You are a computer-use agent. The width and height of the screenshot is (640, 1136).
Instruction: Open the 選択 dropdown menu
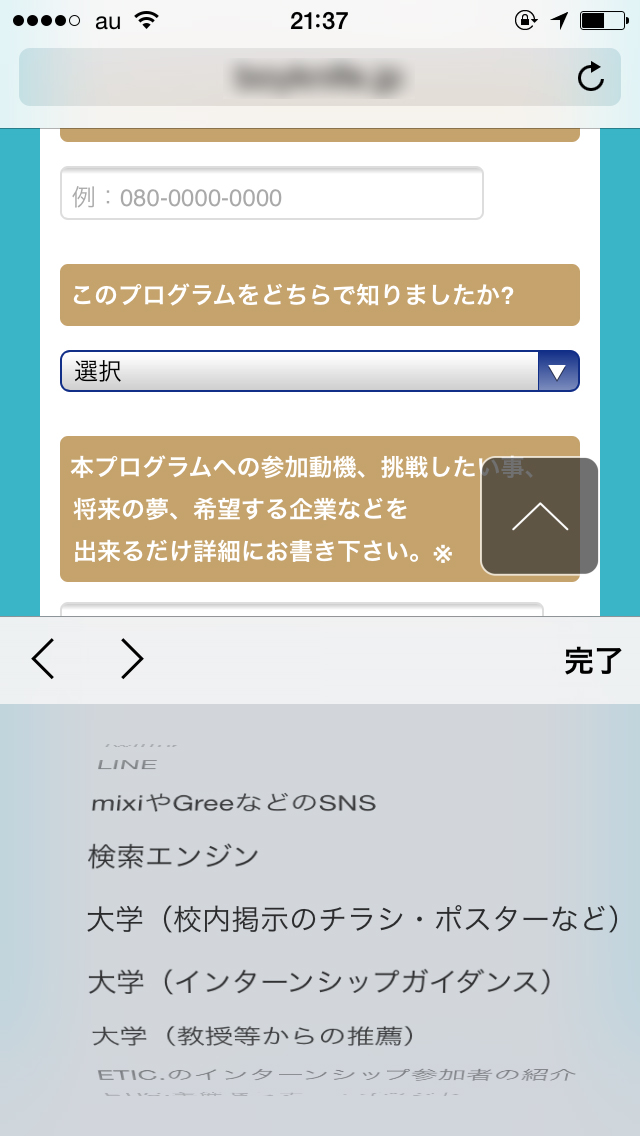(319, 371)
